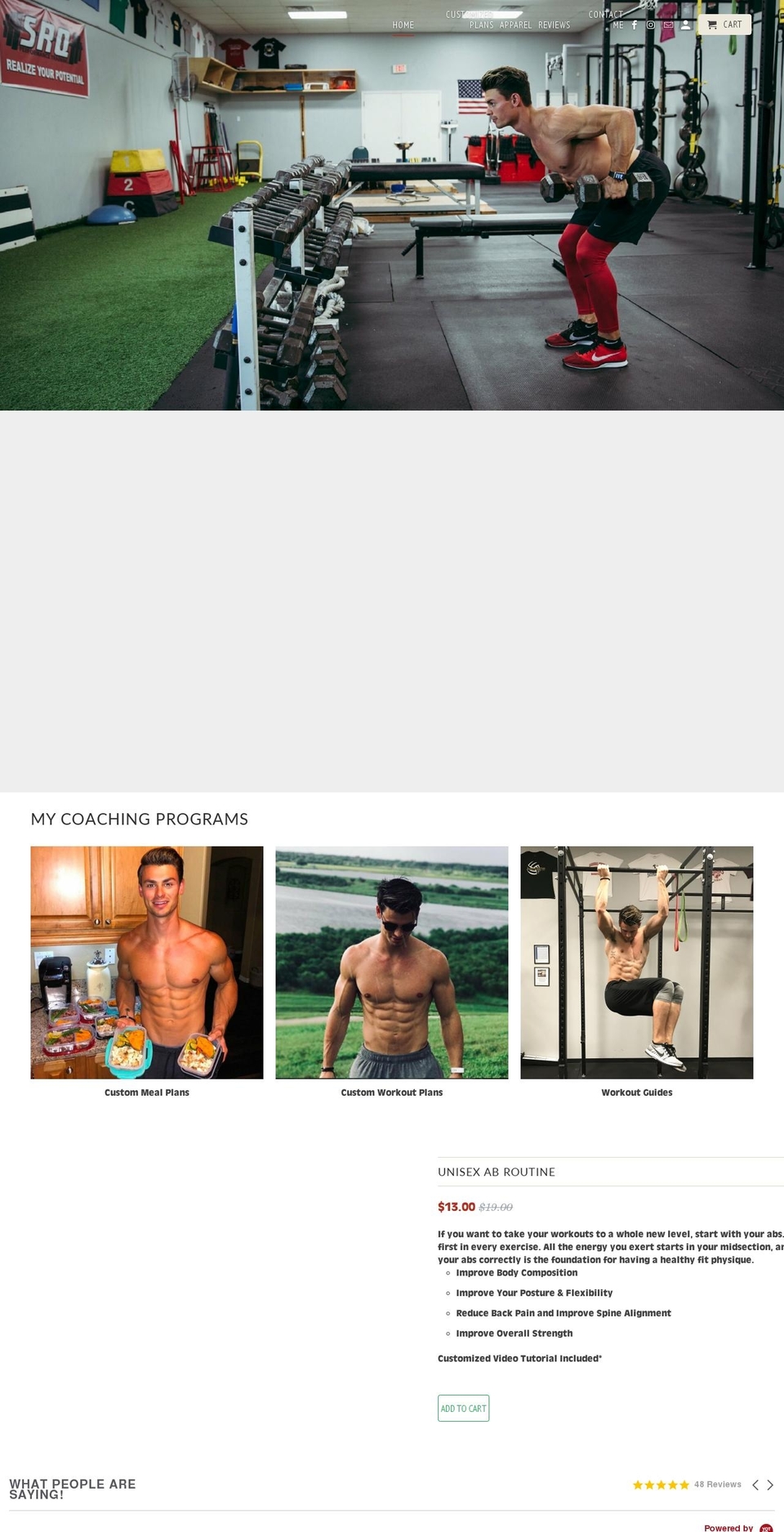Image resolution: width=784 pixels, height=1532 pixels.
Task: Open the Facebook icon in the header
Action: pyautogui.click(x=634, y=25)
